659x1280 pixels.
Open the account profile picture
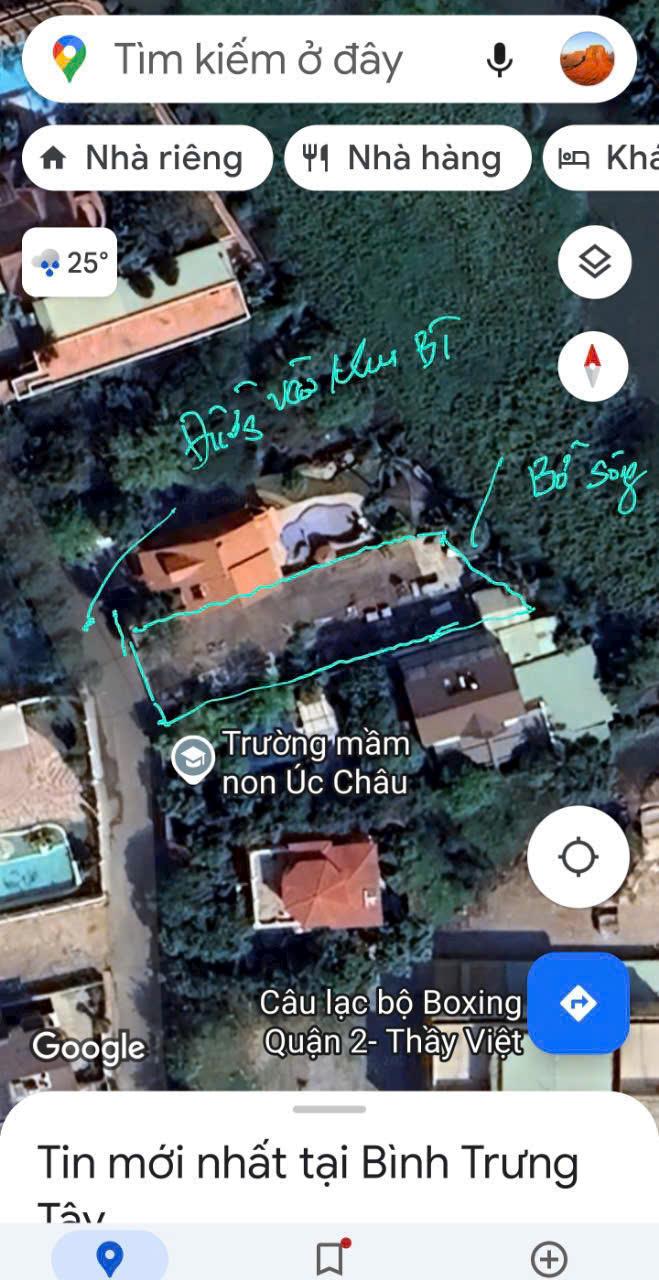[x=587, y=59]
